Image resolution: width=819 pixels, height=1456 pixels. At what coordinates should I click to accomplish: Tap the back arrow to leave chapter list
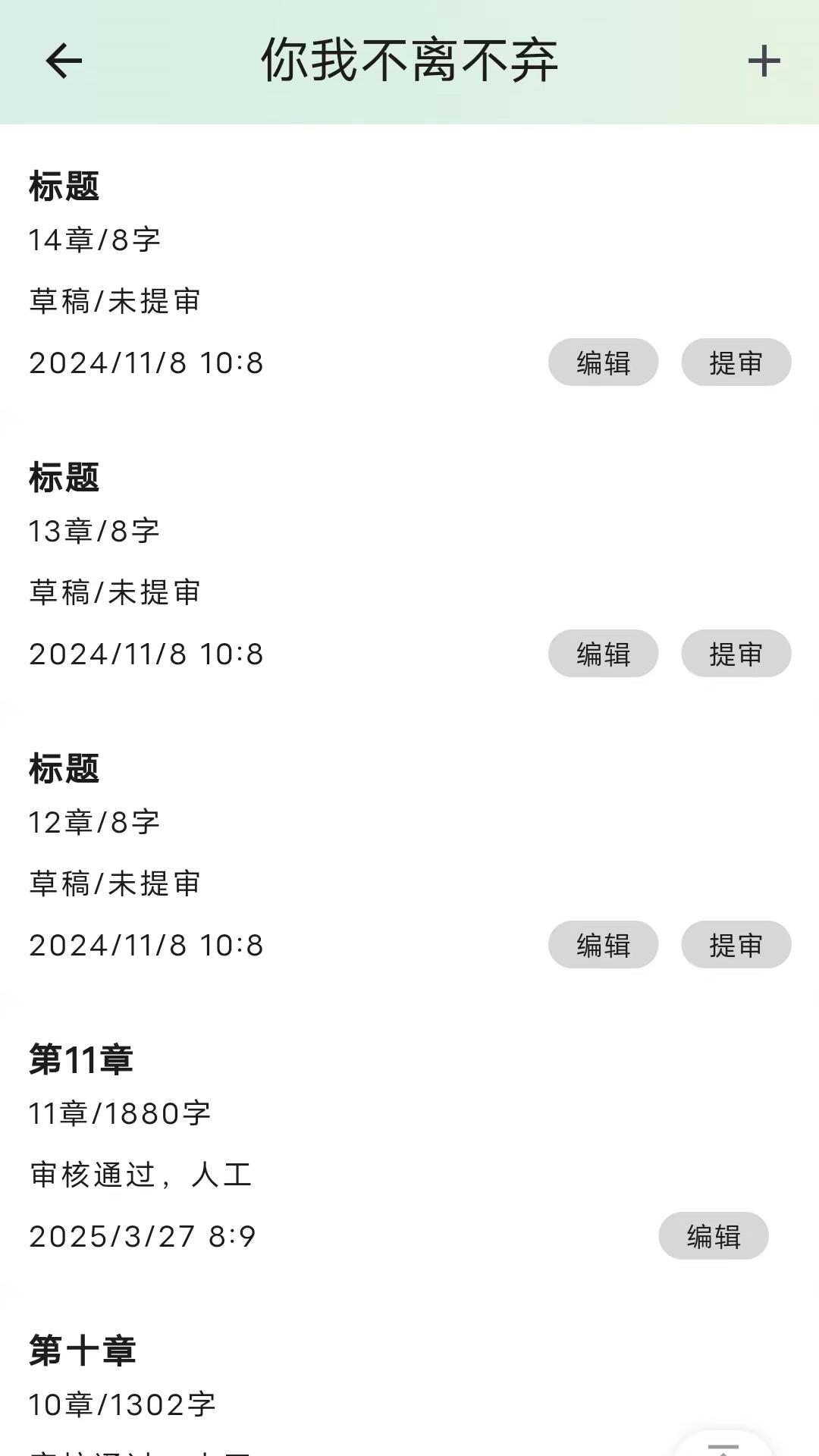[x=61, y=62]
